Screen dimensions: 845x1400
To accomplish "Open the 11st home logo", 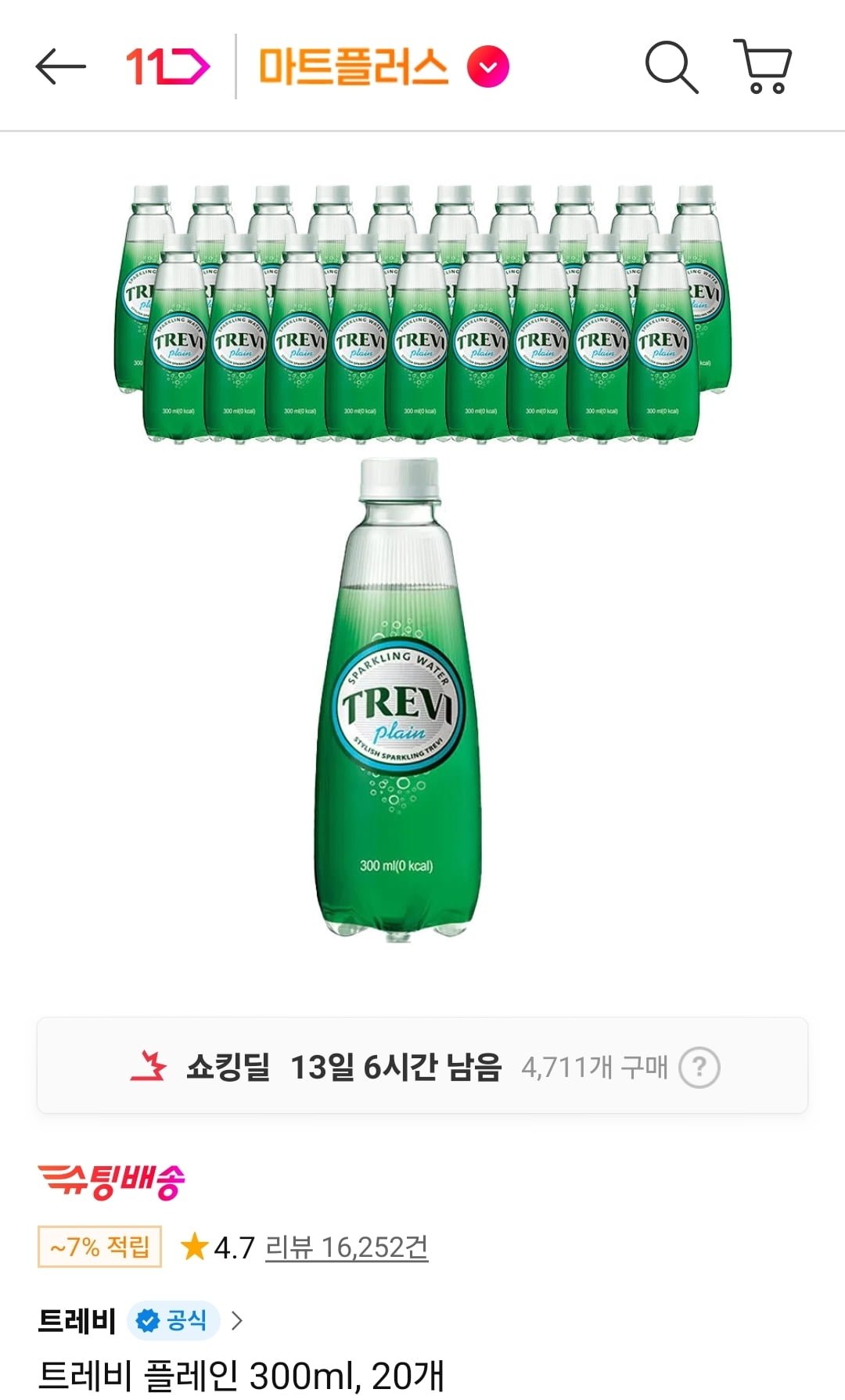I will click(x=167, y=66).
